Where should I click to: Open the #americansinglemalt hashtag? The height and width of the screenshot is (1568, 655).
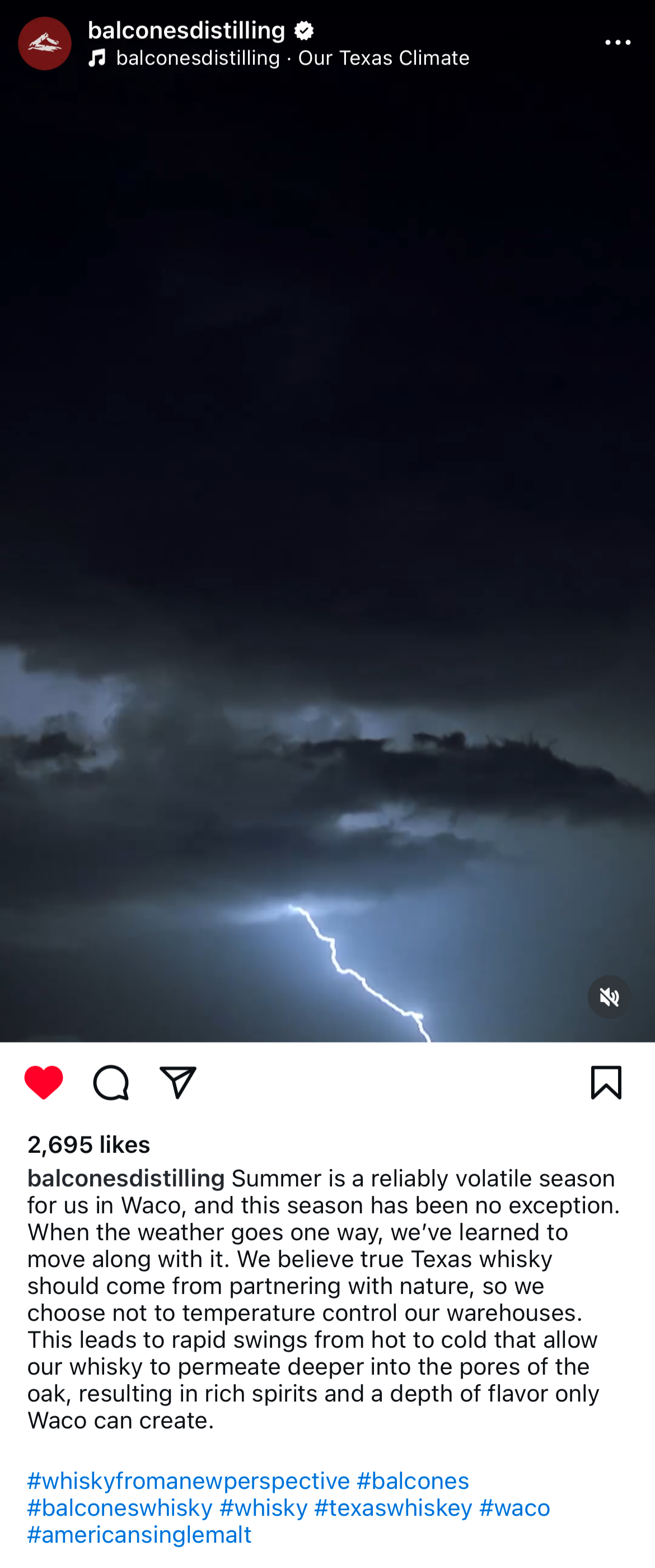139,1534
